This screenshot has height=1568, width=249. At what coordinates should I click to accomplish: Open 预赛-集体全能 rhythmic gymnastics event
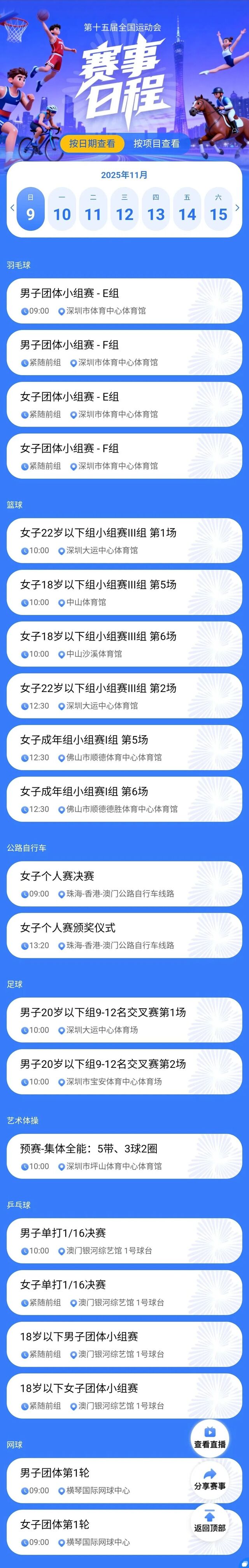click(x=124, y=1157)
